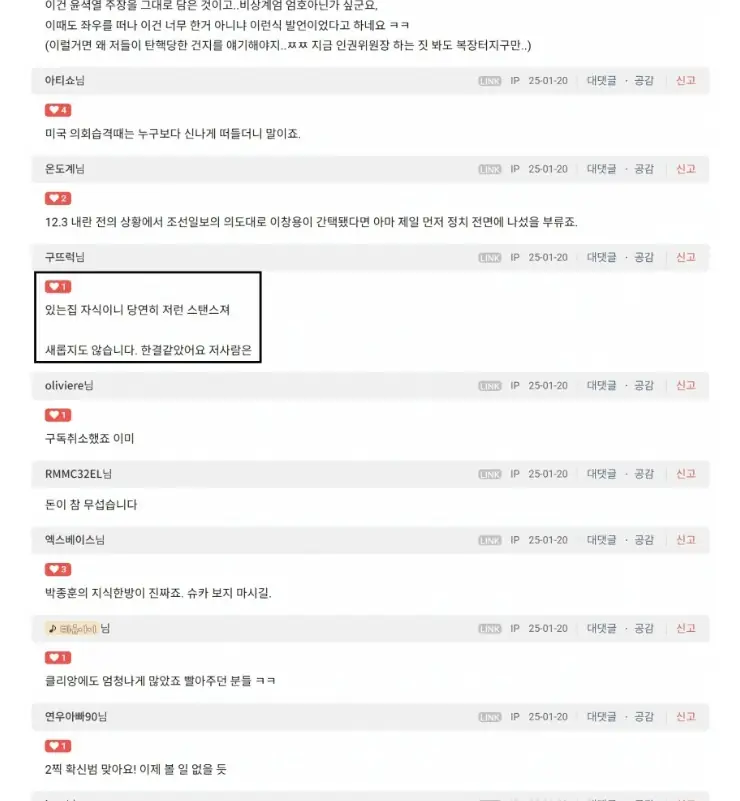Reply to RMMC32EL's comment via 대댓글

point(601,473)
